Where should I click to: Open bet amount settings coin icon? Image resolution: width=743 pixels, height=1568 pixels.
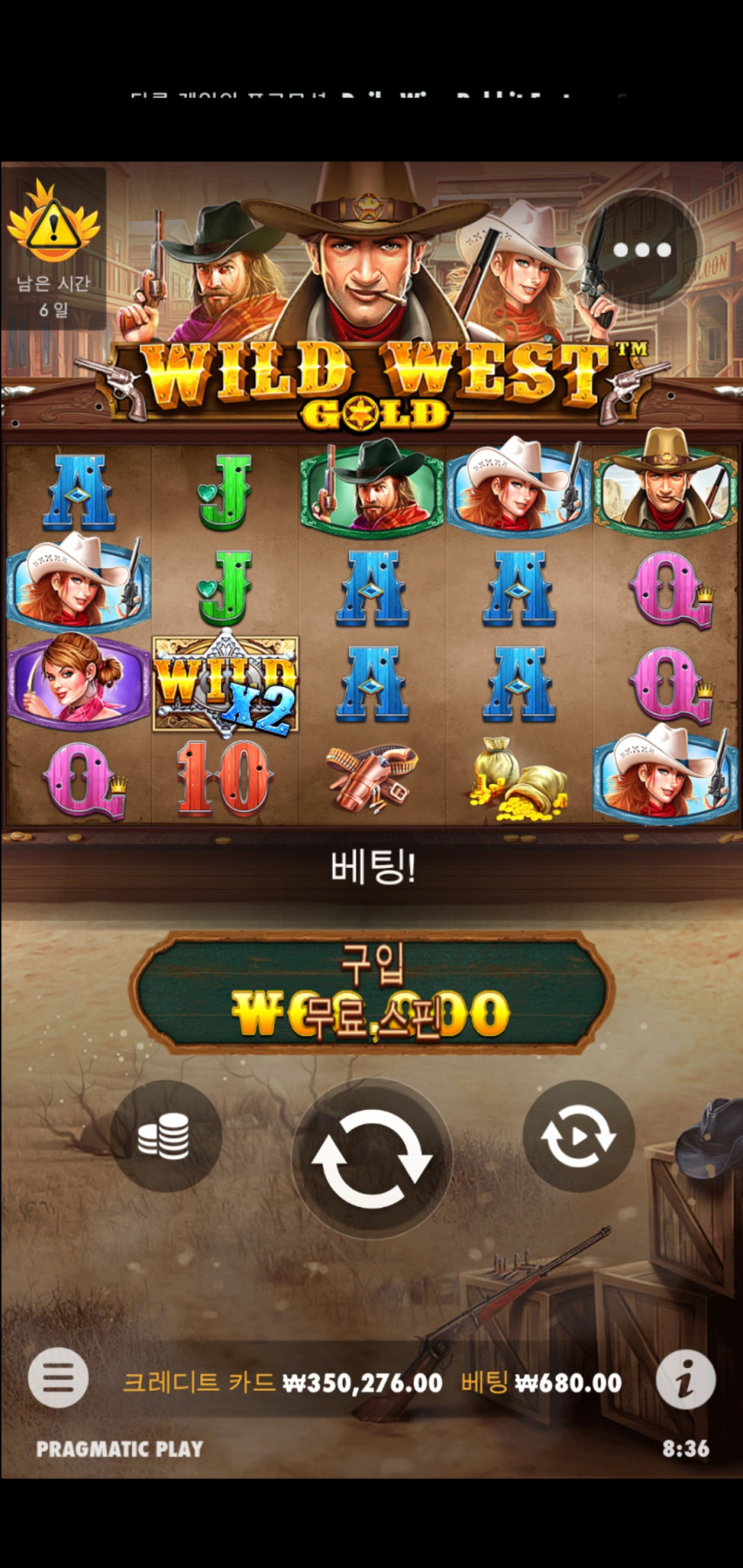(165, 1136)
